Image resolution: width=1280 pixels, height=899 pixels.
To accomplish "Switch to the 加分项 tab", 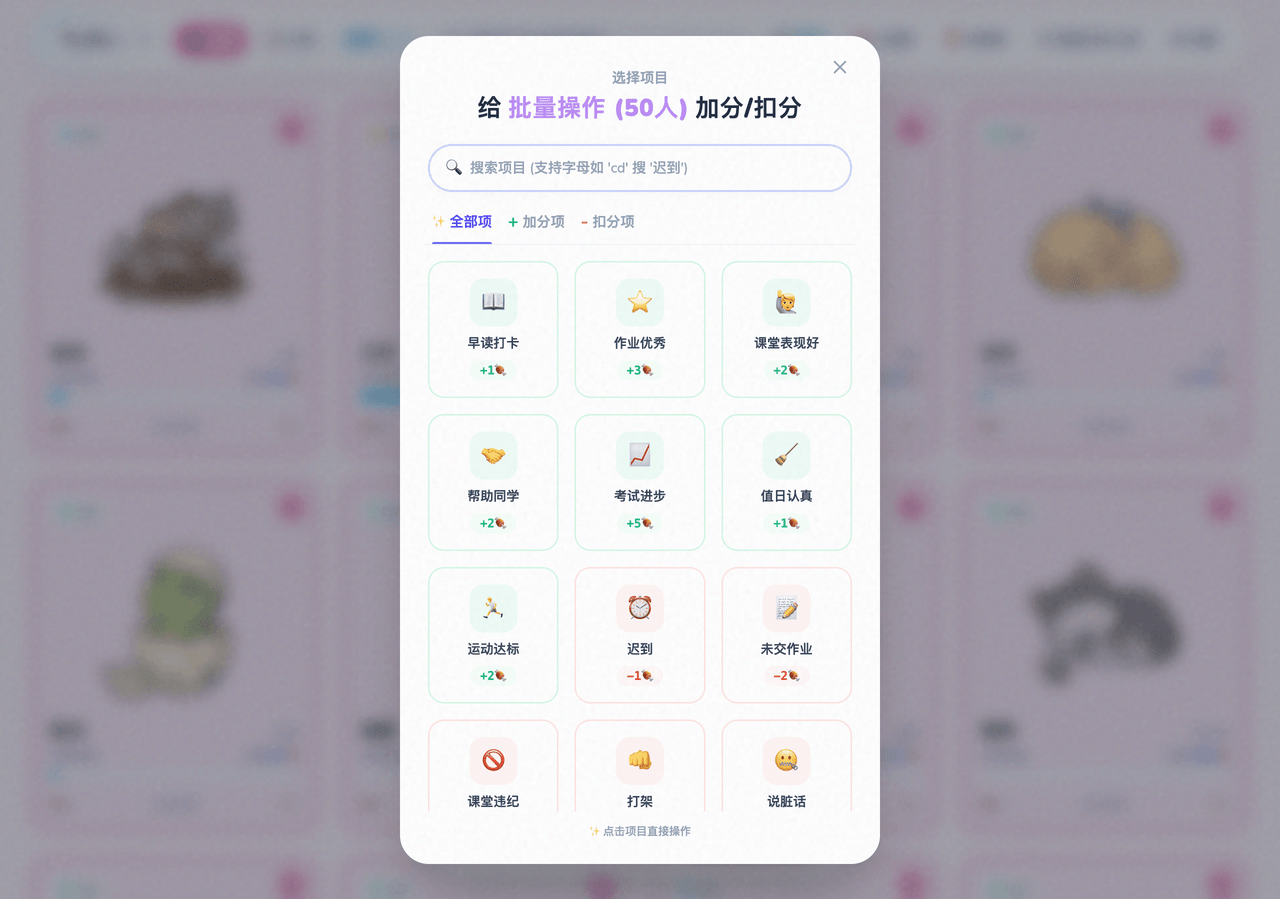I will click(x=536, y=222).
